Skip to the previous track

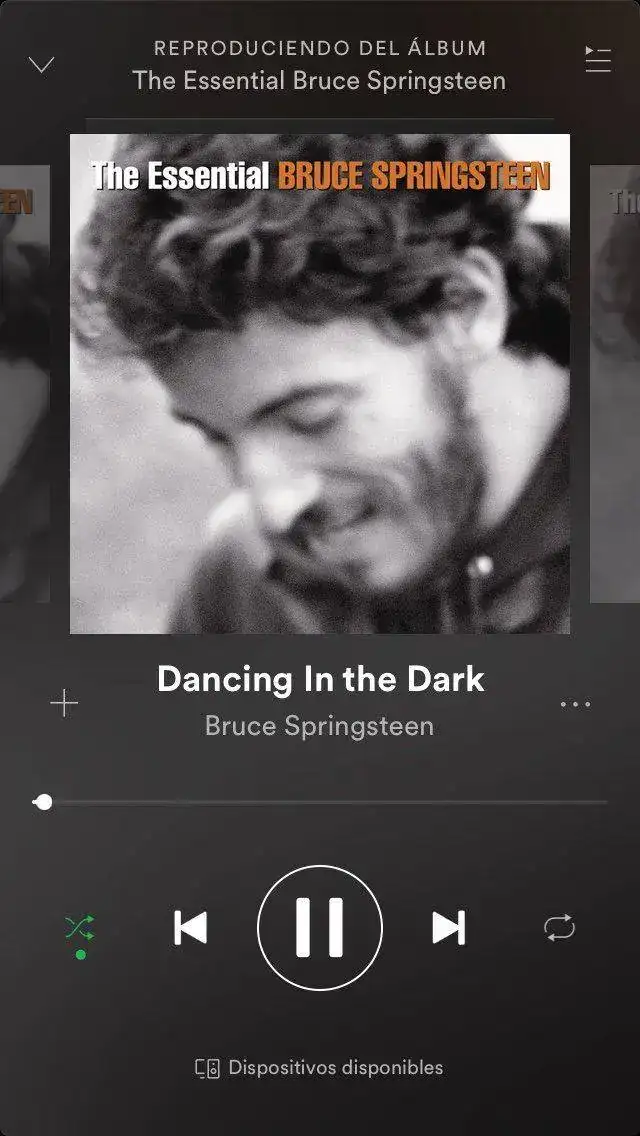pyautogui.click(x=190, y=928)
